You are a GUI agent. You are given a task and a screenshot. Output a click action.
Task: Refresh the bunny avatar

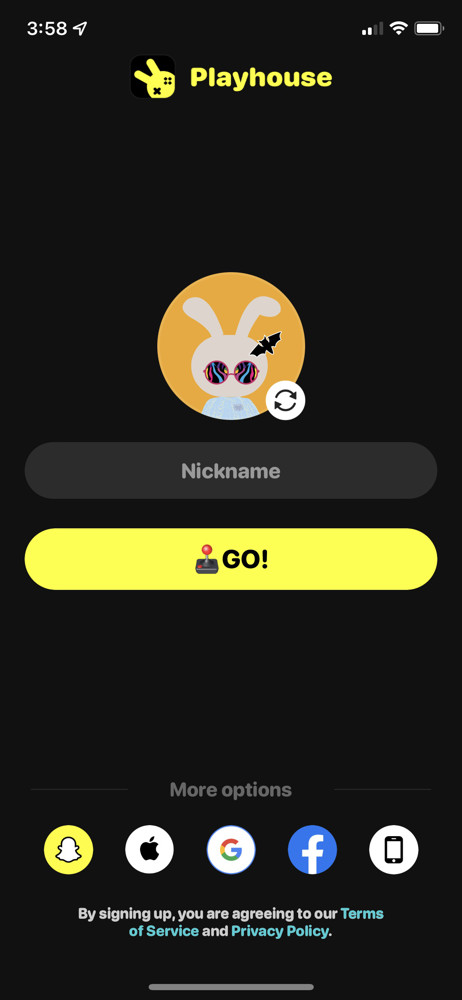coord(285,401)
